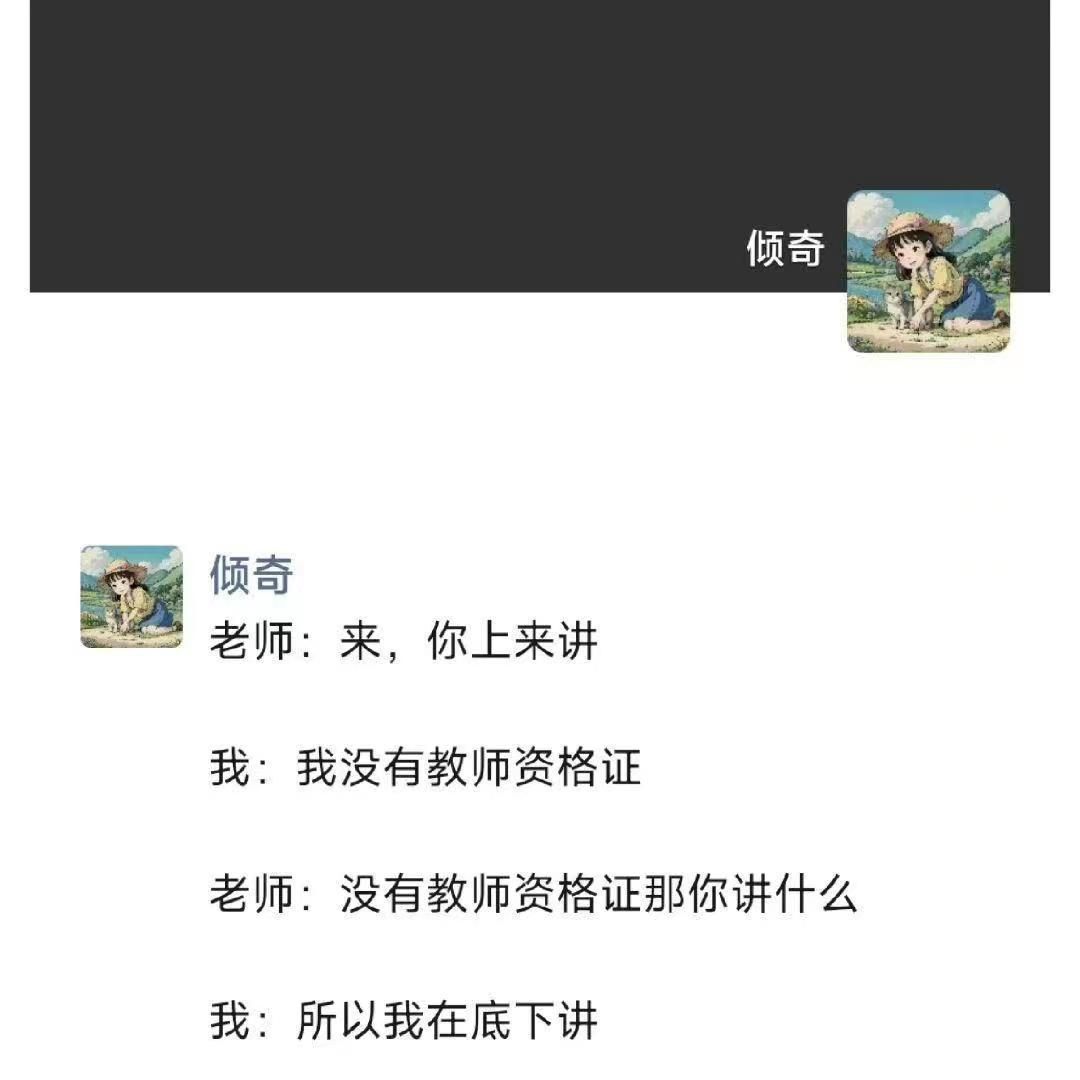Open 倾奇's large profile avatar in header
This screenshot has height=1080, width=1080.
[x=928, y=271]
